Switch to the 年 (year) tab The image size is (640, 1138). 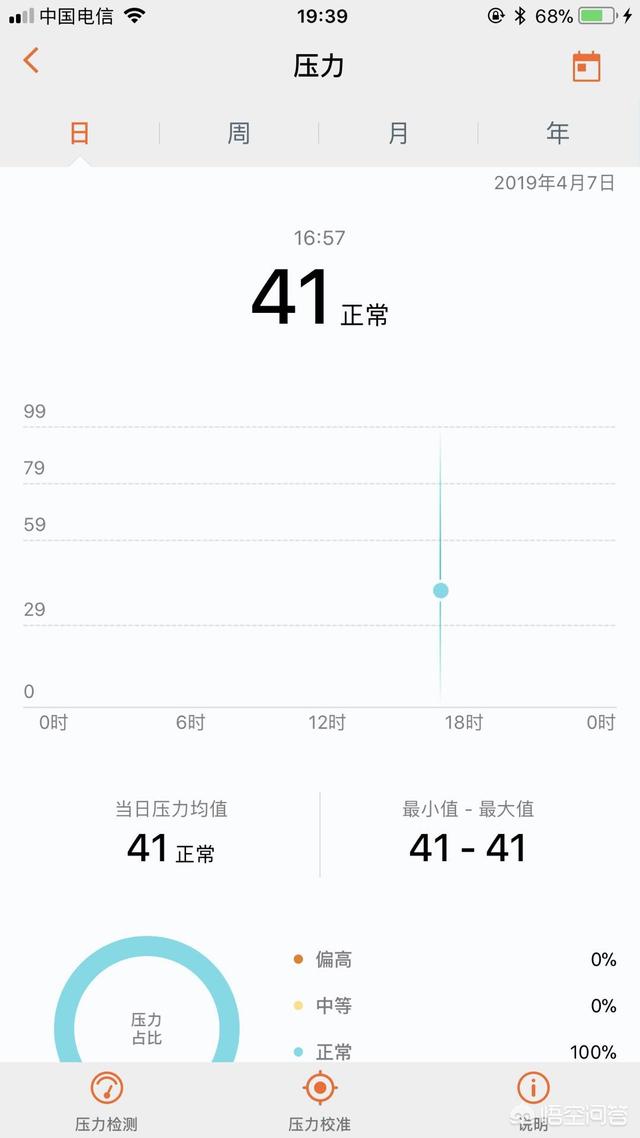coord(558,133)
